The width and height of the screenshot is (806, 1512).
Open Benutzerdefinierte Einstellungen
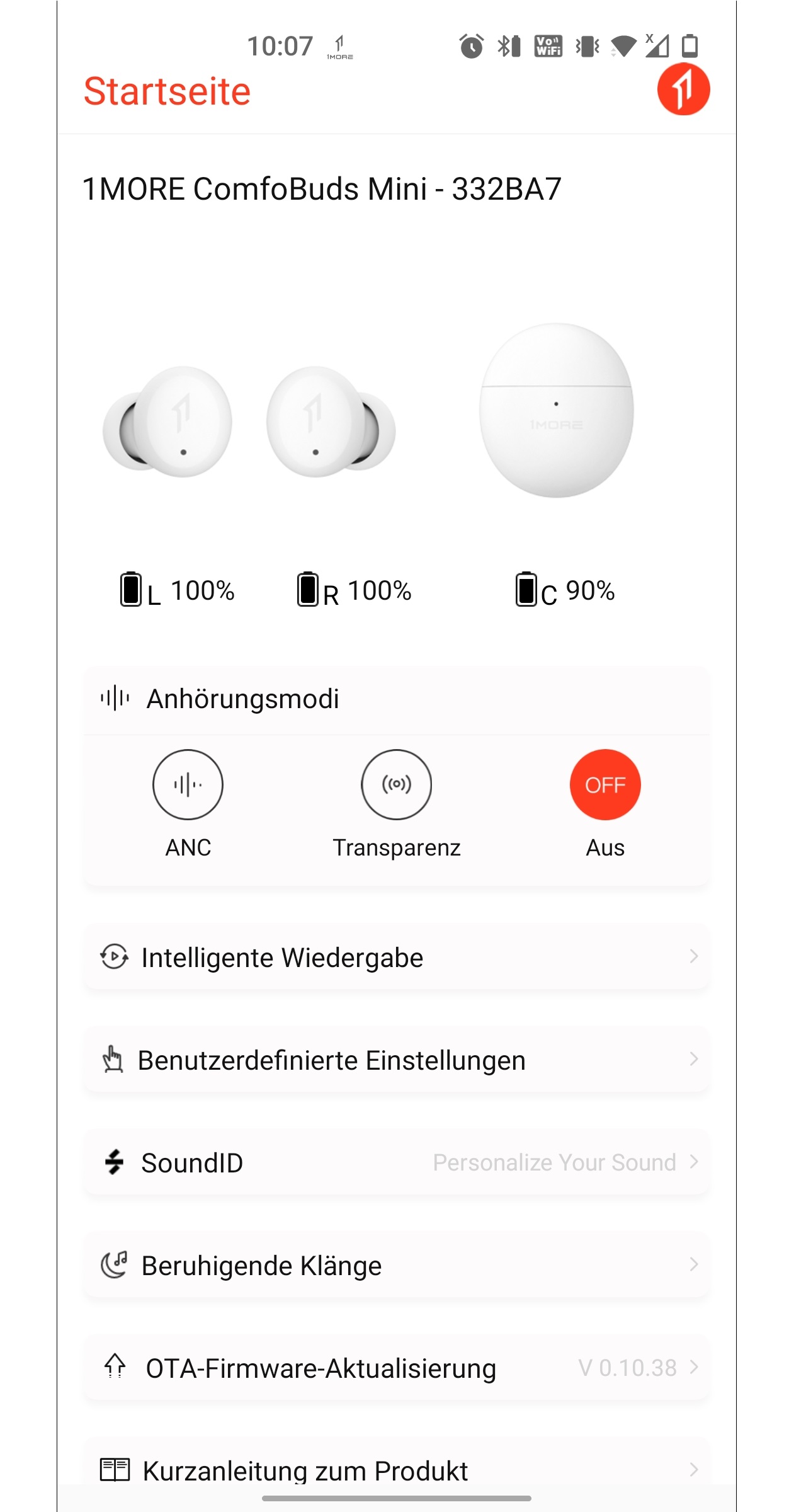[x=397, y=1060]
